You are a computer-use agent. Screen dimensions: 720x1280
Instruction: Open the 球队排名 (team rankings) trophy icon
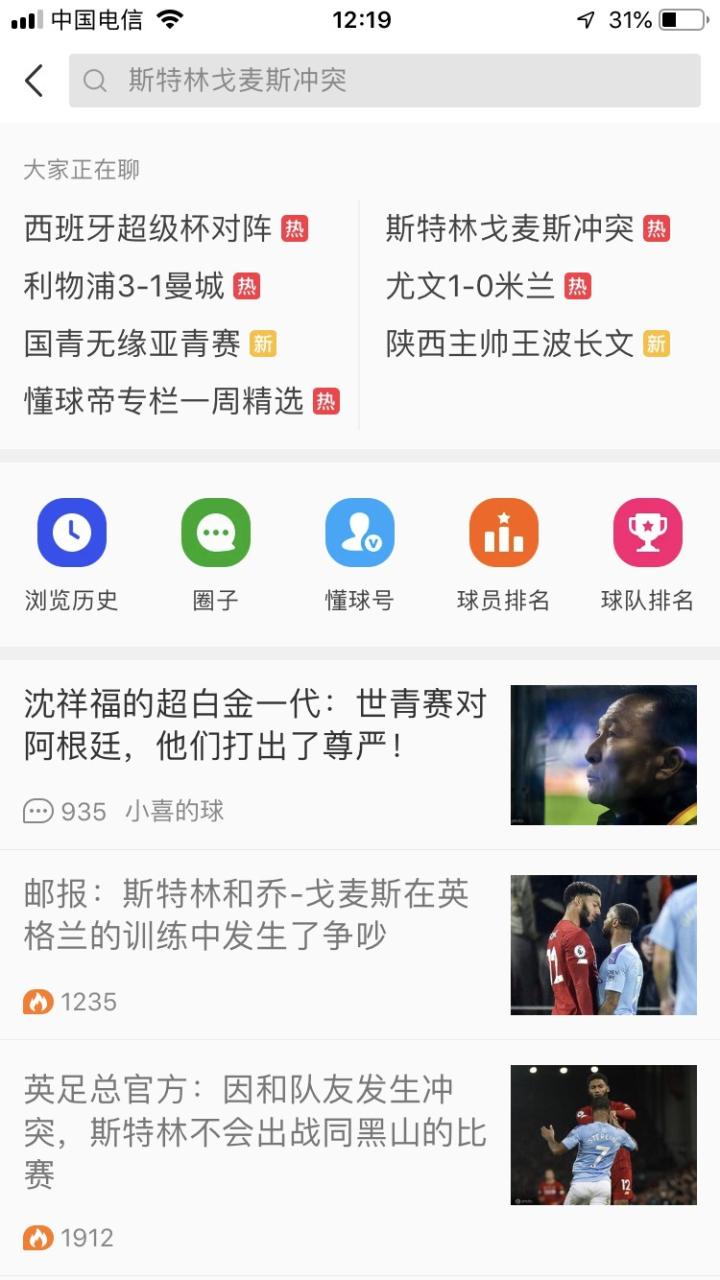646,533
